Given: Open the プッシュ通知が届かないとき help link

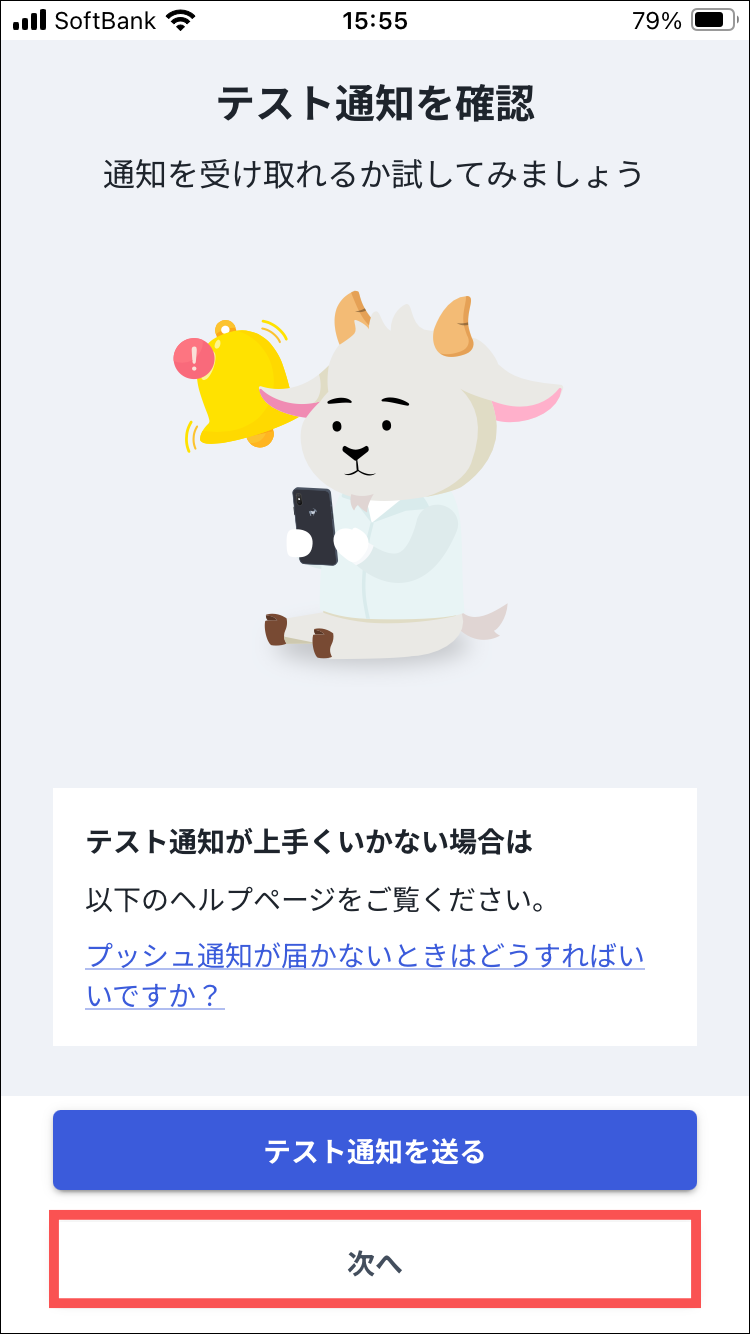Looking at the screenshot, I should click(365, 957).
